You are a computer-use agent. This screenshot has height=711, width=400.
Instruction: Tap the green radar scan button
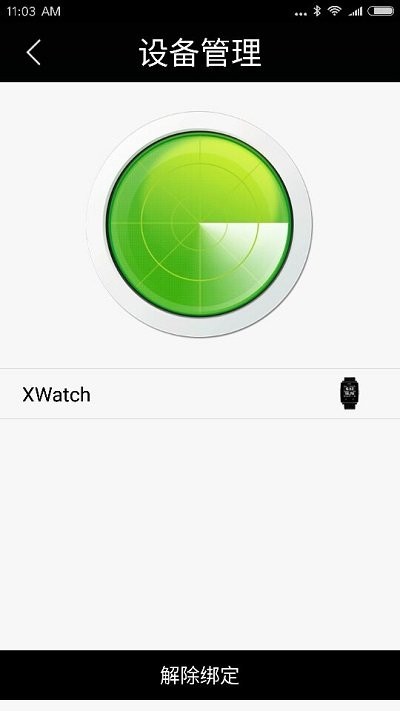click(x=200, y=224)
